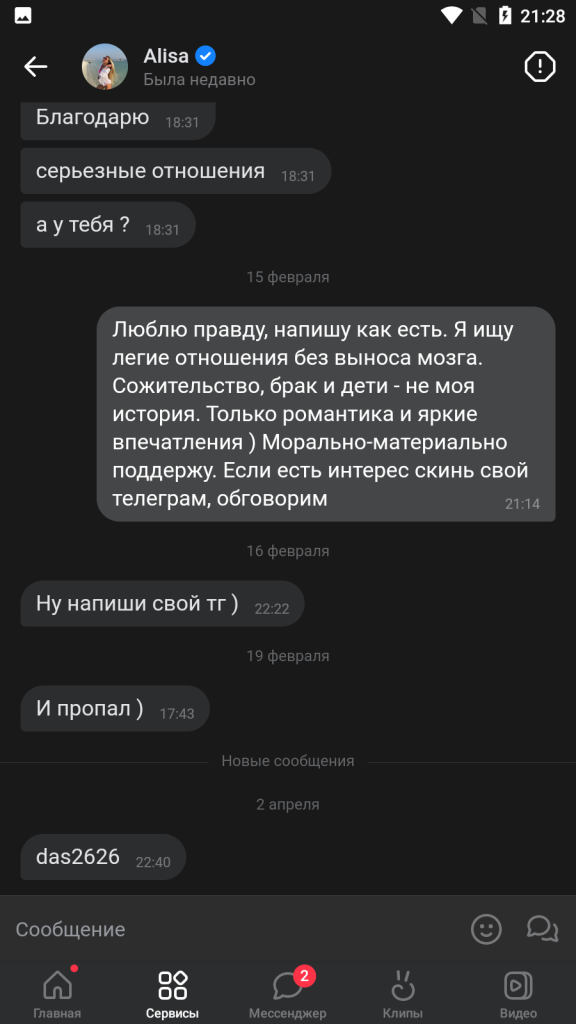This screenshot has width=576, height=1024.
Task: Go back from the Alisa chat
Action: [x=36, y=66]
